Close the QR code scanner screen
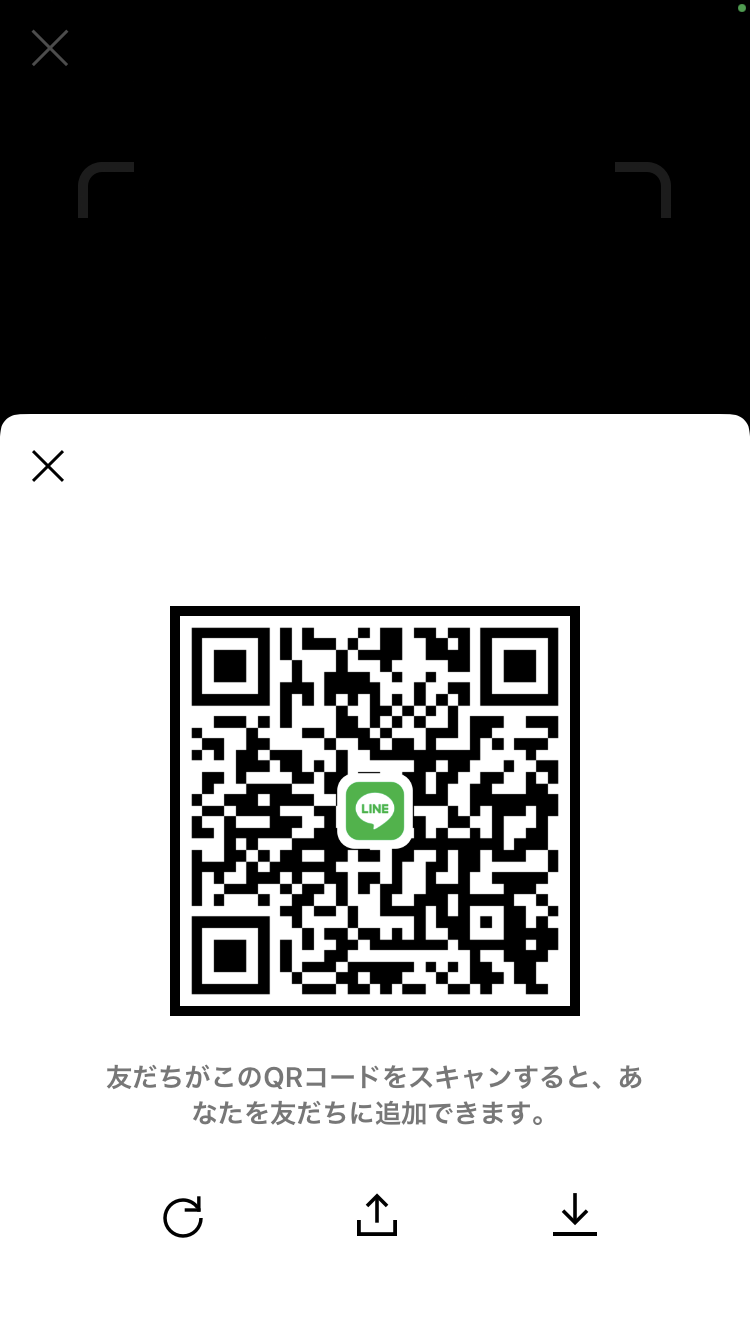 click(x=49, y=48)
